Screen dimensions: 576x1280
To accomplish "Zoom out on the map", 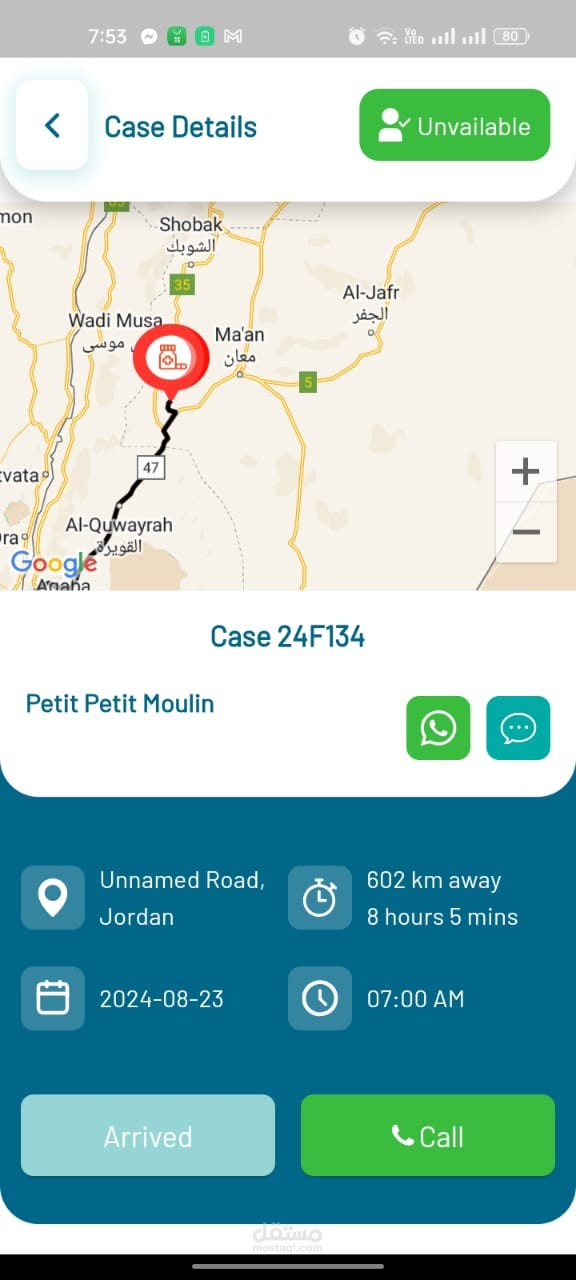I will click(526, 531).
